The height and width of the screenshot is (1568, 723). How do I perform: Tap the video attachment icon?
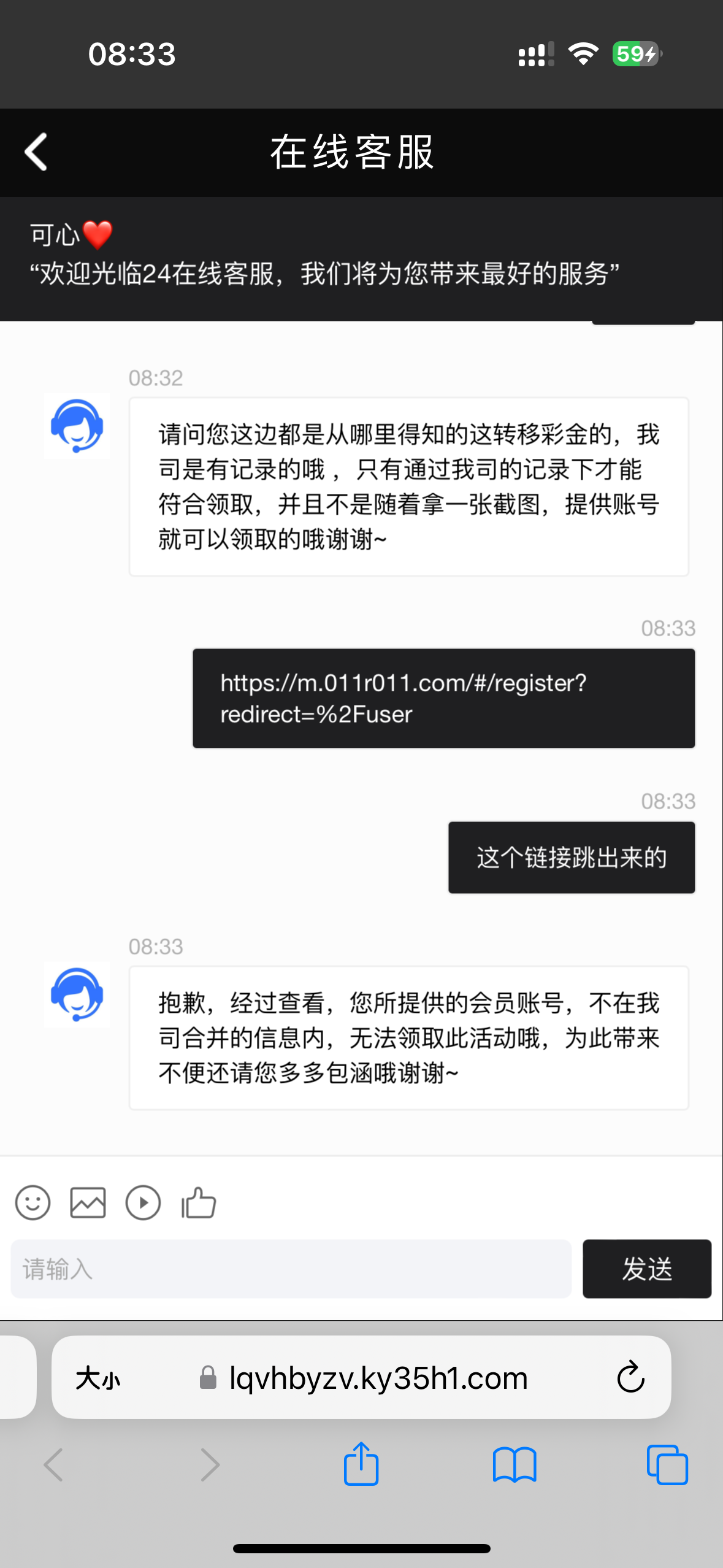pos(143,1202)
